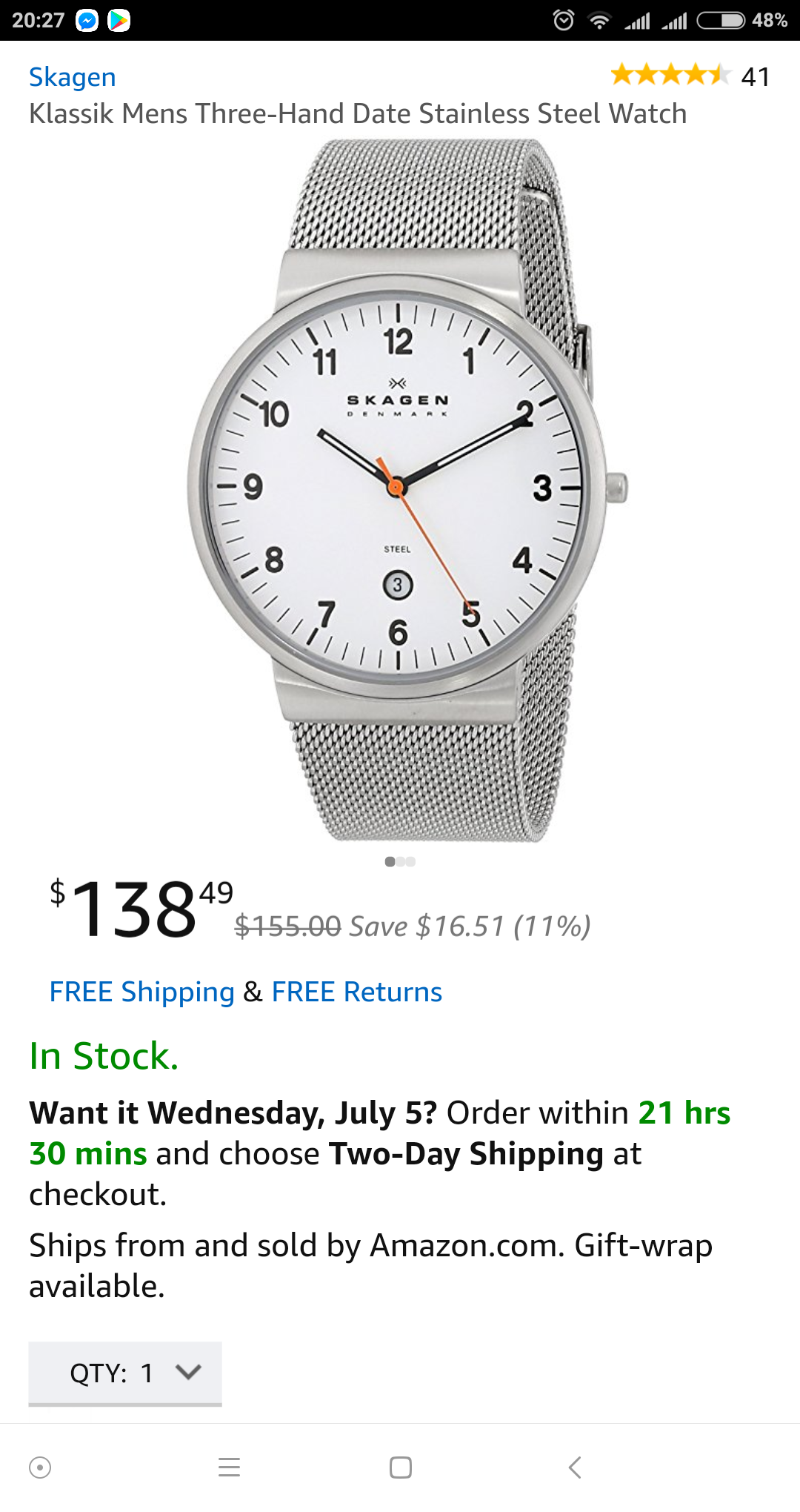Open the system menu button
Image resolution: width=800 pixels, height=1512 pixels.
click(x=230, y=1468)
